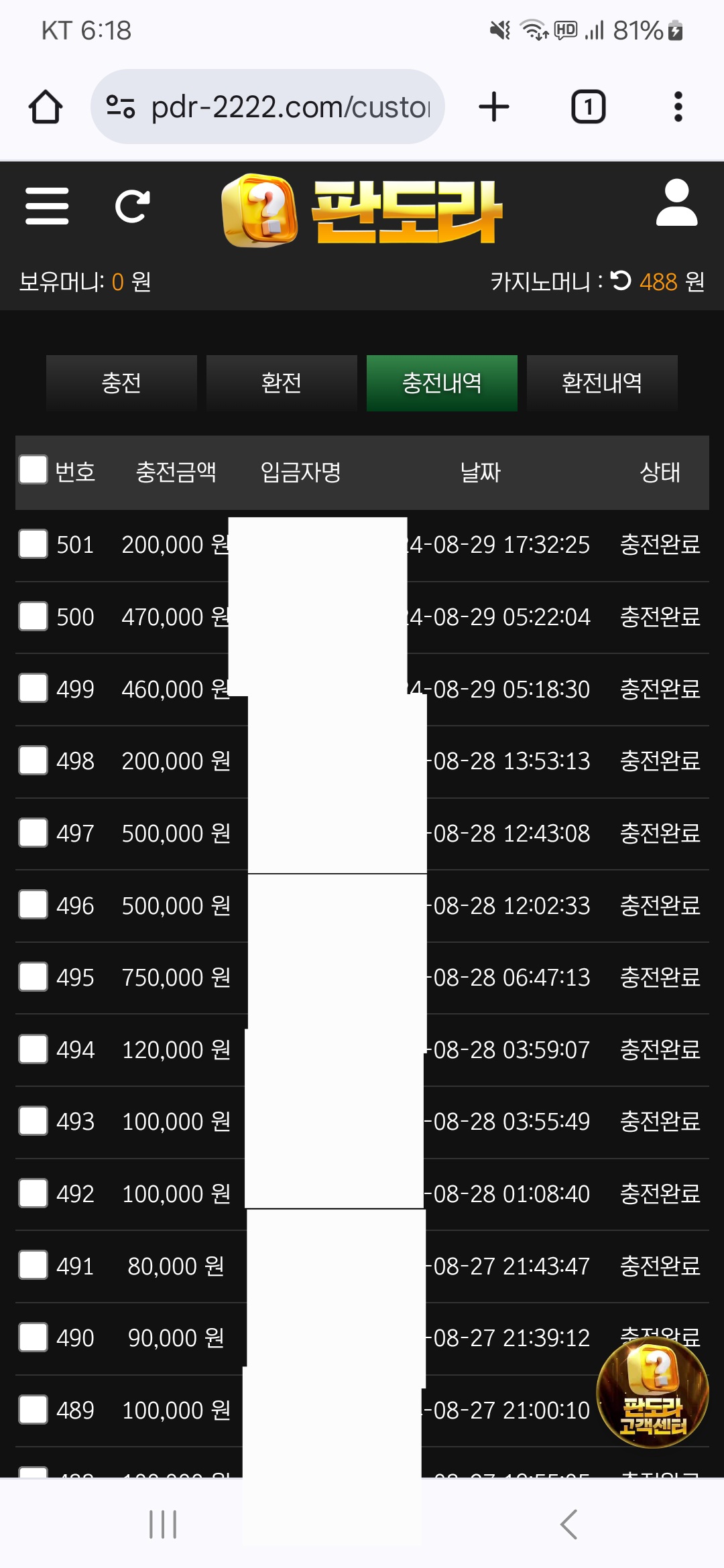Refresh the casino money balance
This screenshot has height=1568, width=724.
[621, 280]
